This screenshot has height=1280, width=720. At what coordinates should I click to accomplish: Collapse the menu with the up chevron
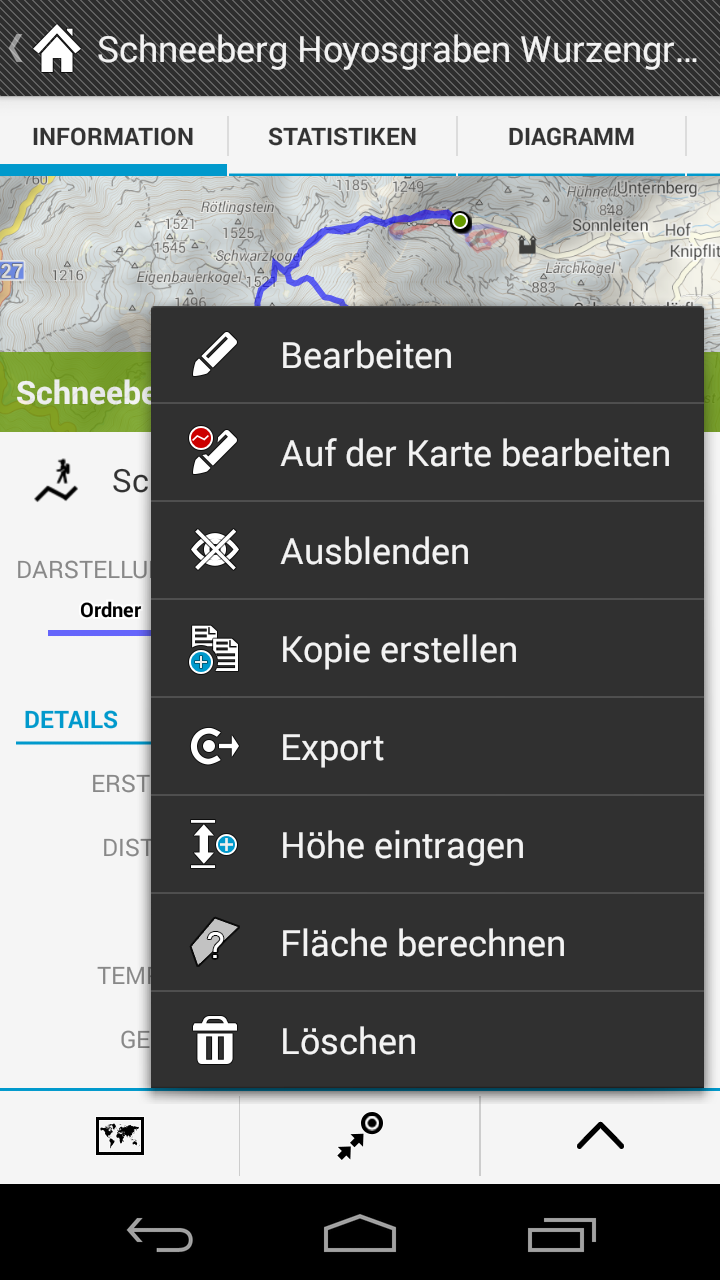pyautogui.click(x=600, y=1136)
